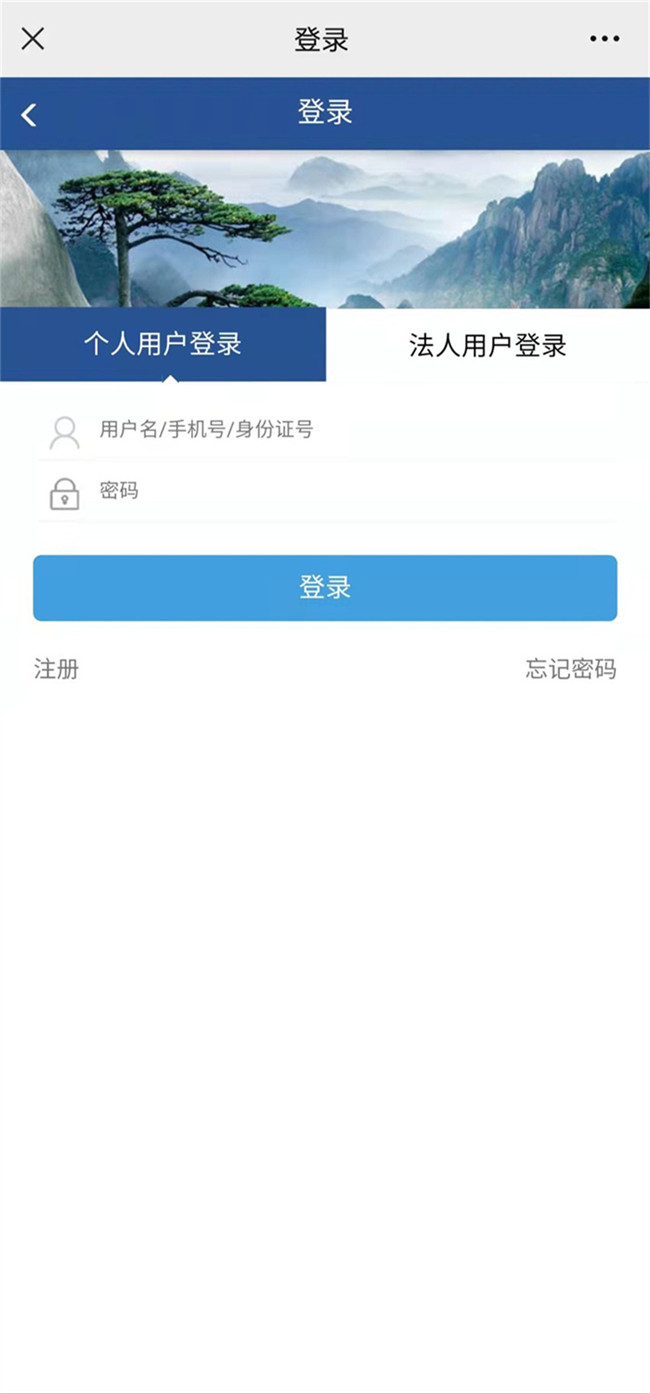Open the 注册 registration link
The width and height of the screenshot is (650, 1394).
(56, 669)
